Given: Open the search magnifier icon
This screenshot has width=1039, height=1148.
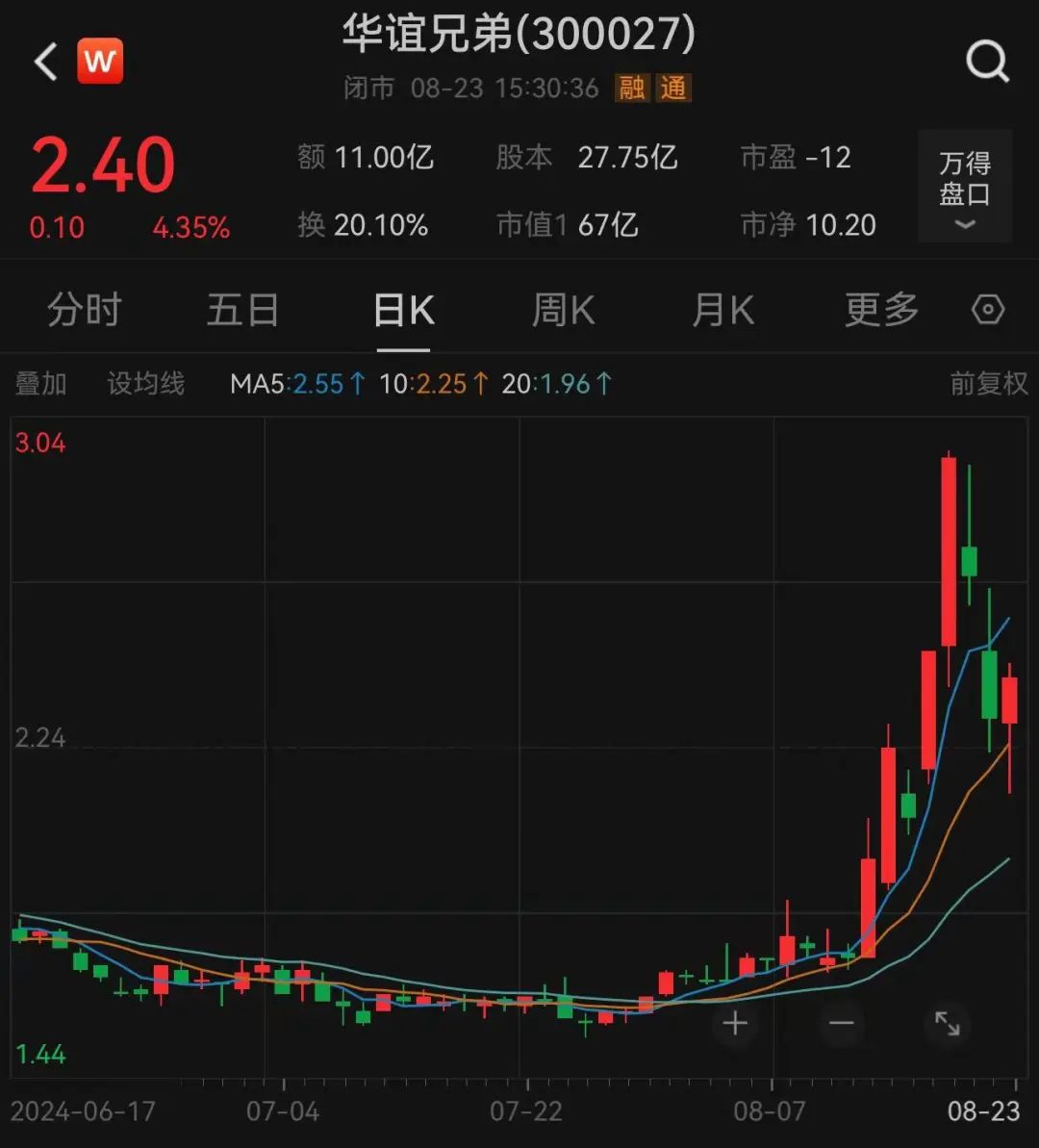Looking at the screenshot, I should click(x=987, y=63).
